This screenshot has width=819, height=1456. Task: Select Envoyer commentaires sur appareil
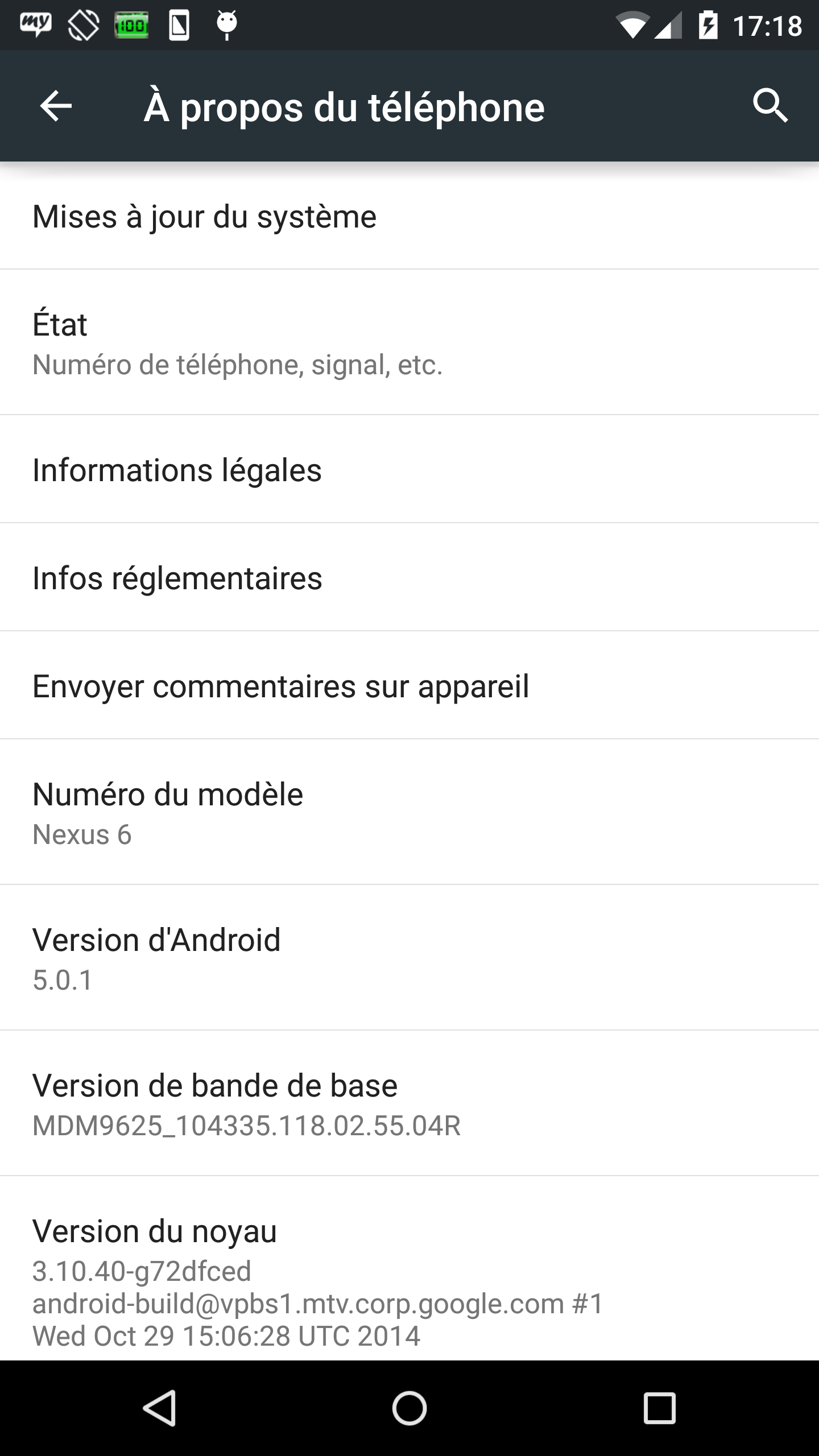409,685
